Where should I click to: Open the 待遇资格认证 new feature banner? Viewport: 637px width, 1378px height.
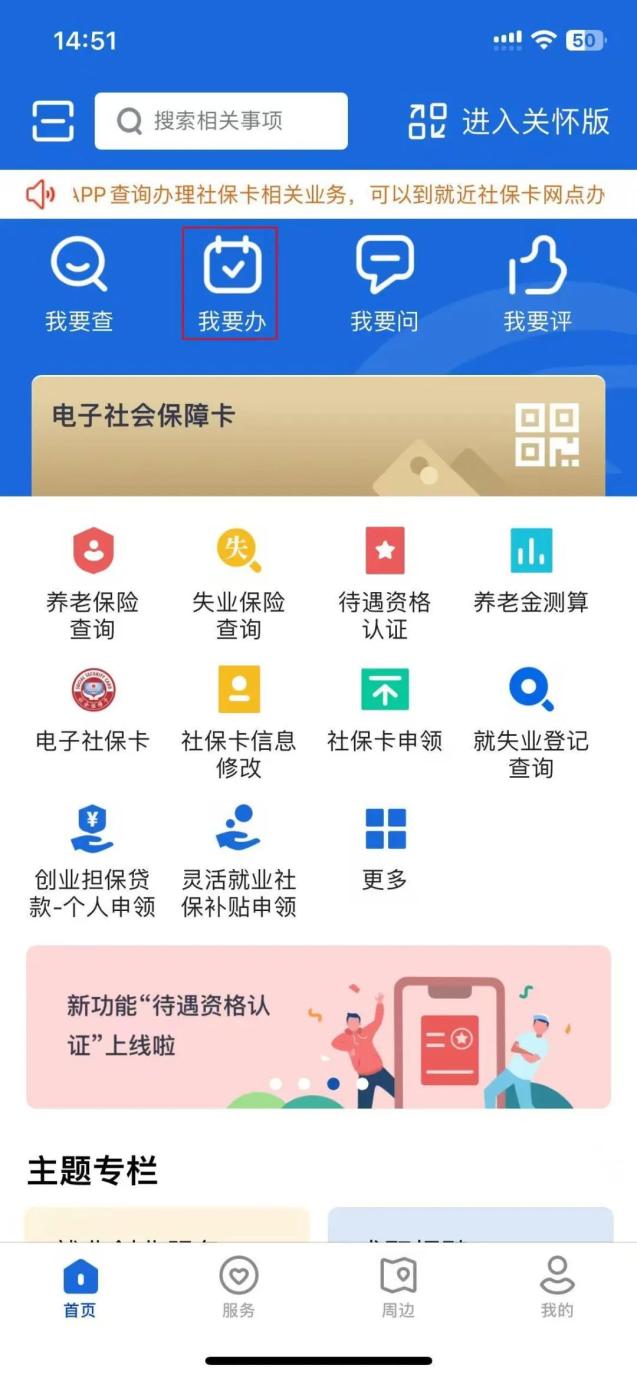(318, 1026)
